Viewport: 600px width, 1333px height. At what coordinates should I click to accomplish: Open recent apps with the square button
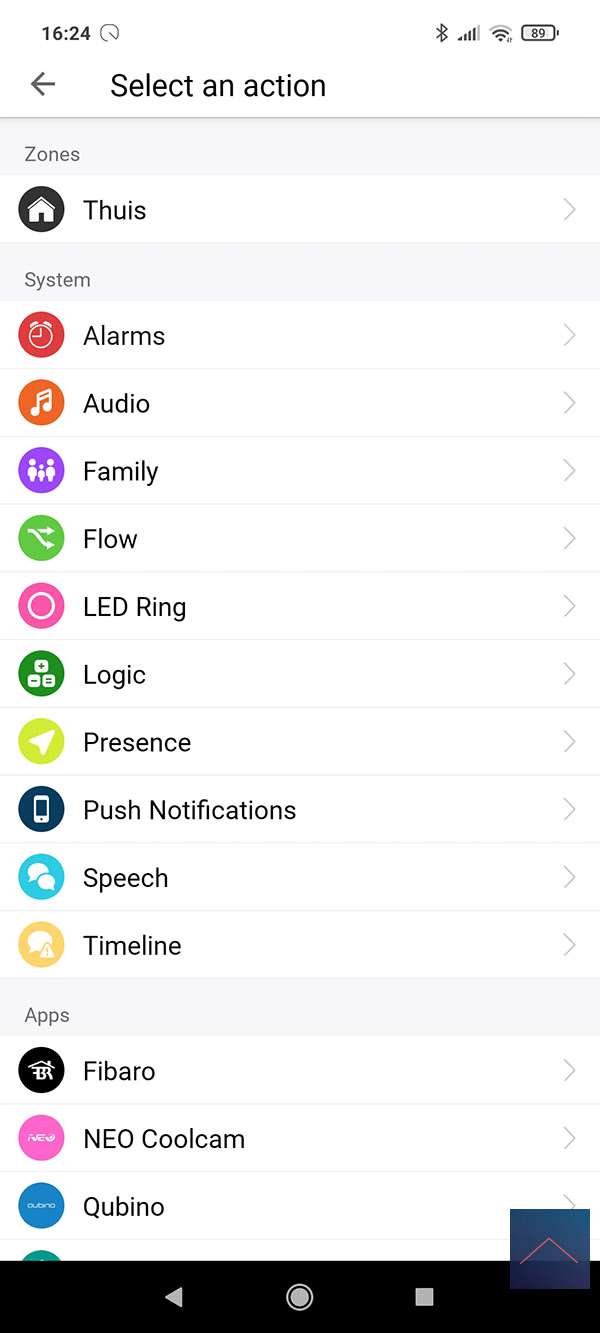(424, 1297)
